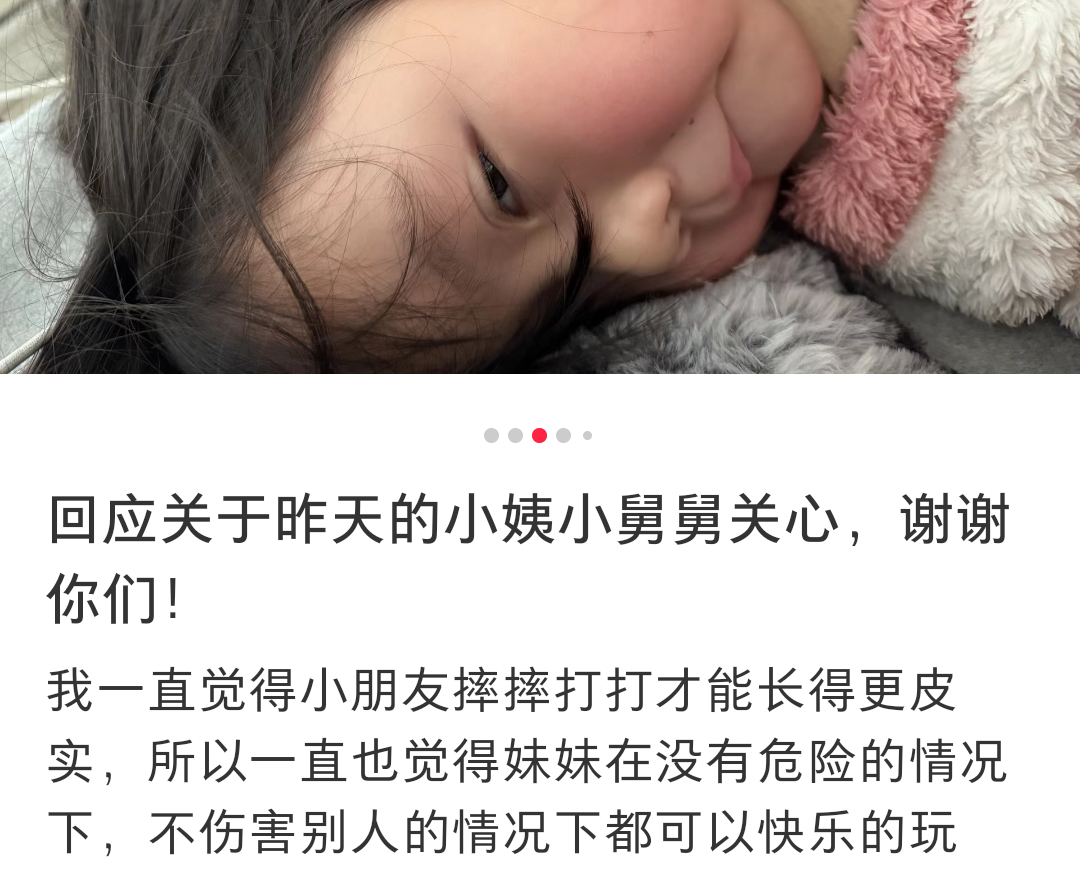Open the post photo in full view
The image size is (1080, 879).
(x=540, y=186)
